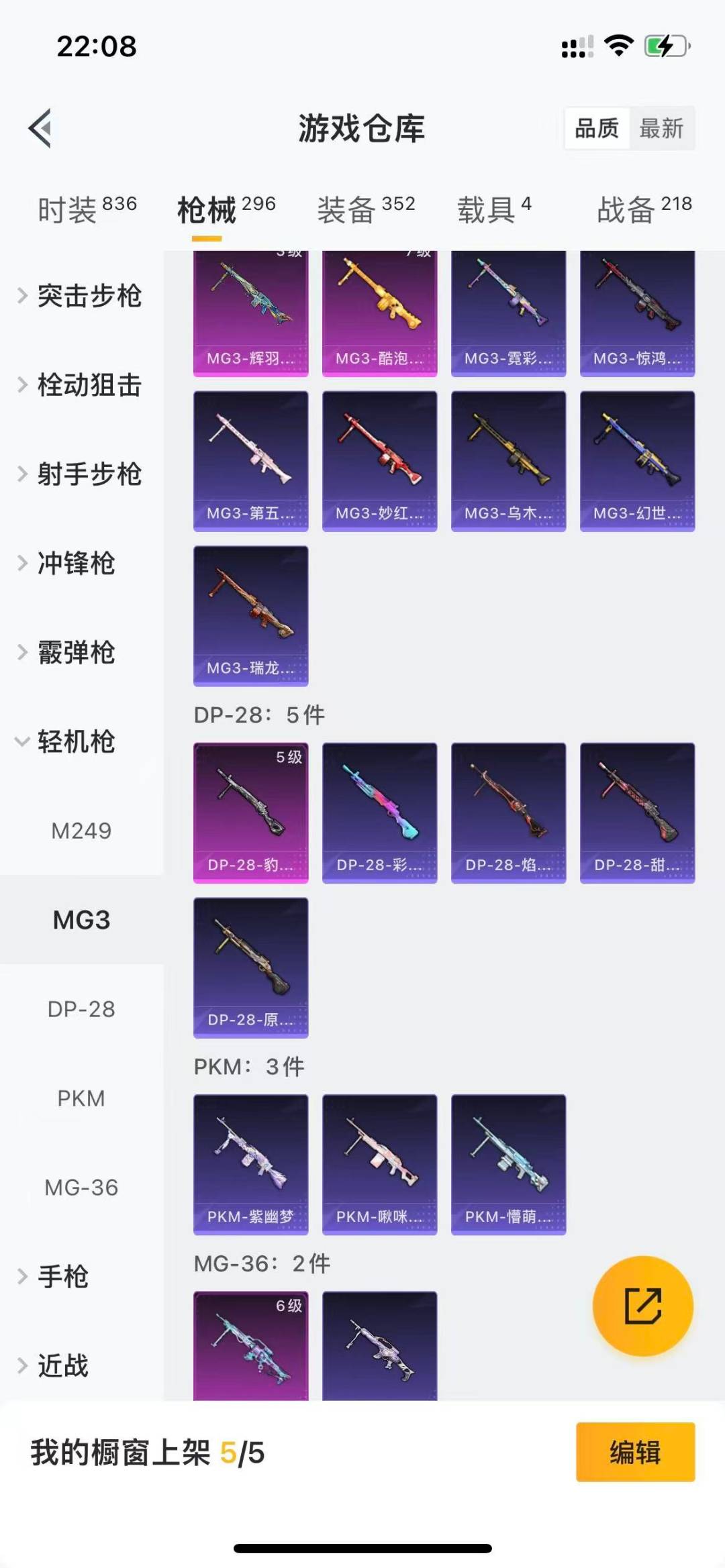Tap 编辑 to edit the showcase
The image size is (725, 1568).
[x=635, y=1452]
